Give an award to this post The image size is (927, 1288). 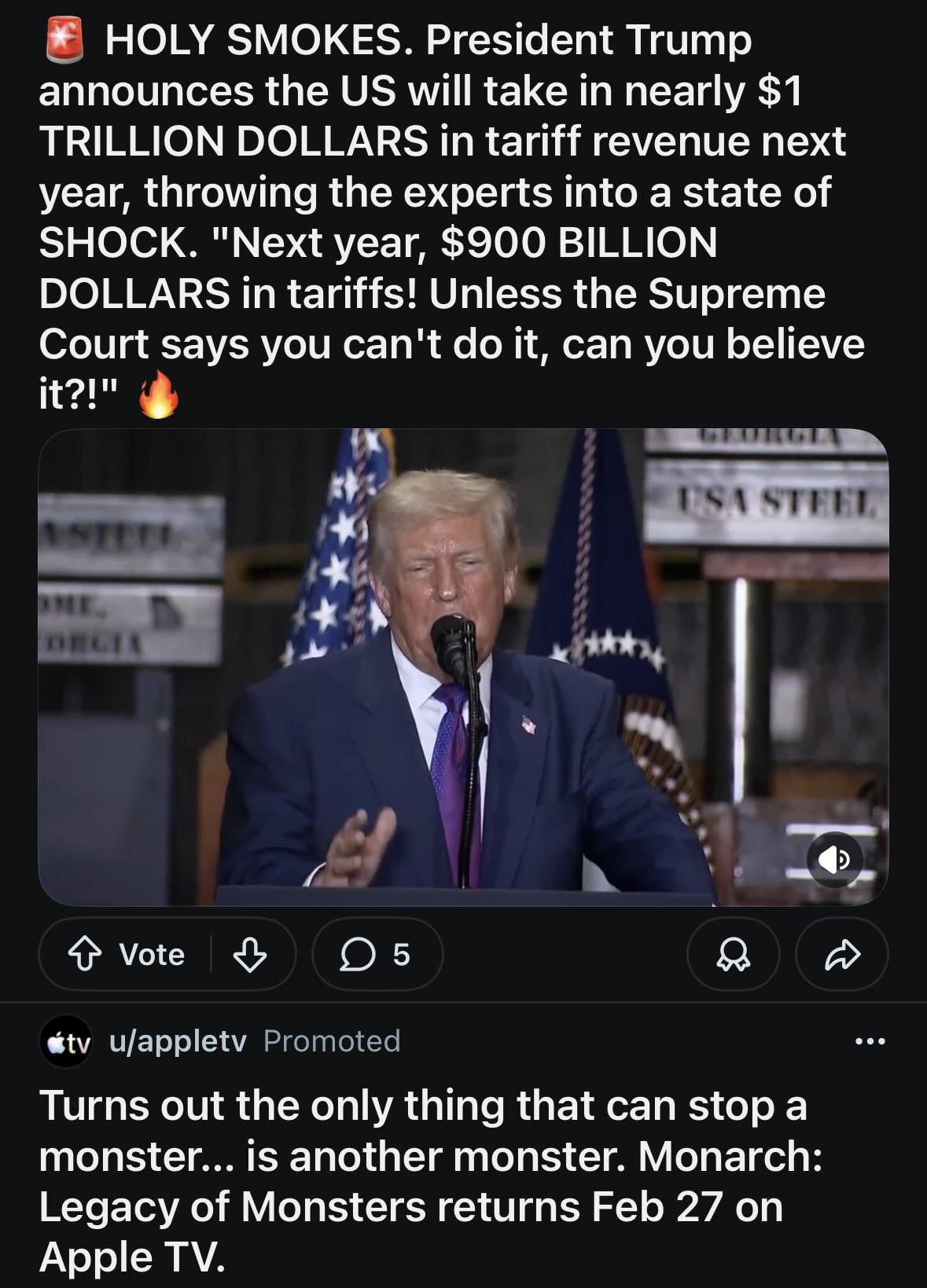point(733,954)
